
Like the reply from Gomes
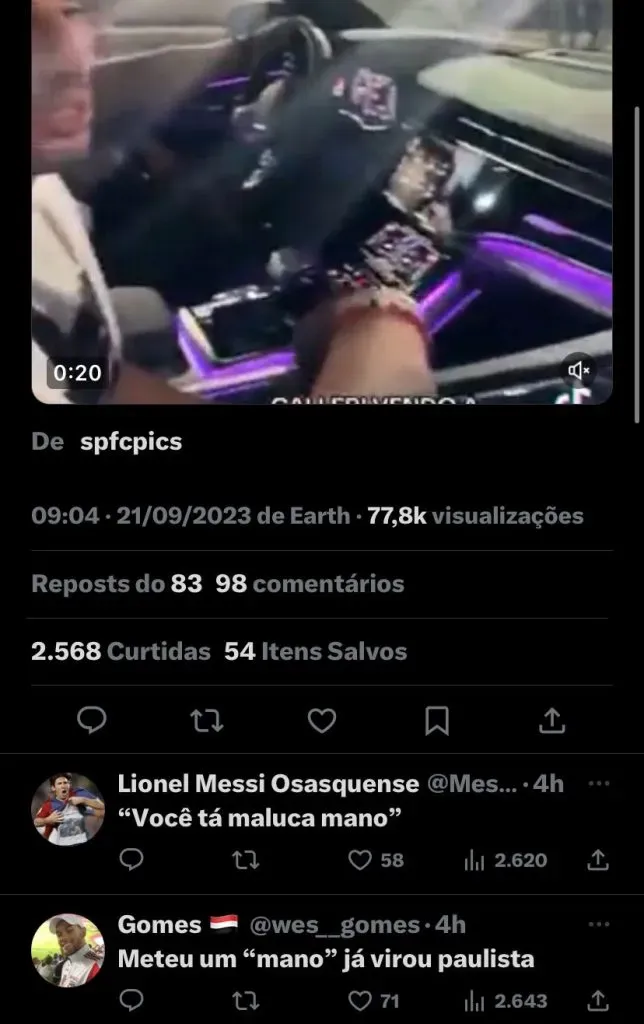[360, 1000]
